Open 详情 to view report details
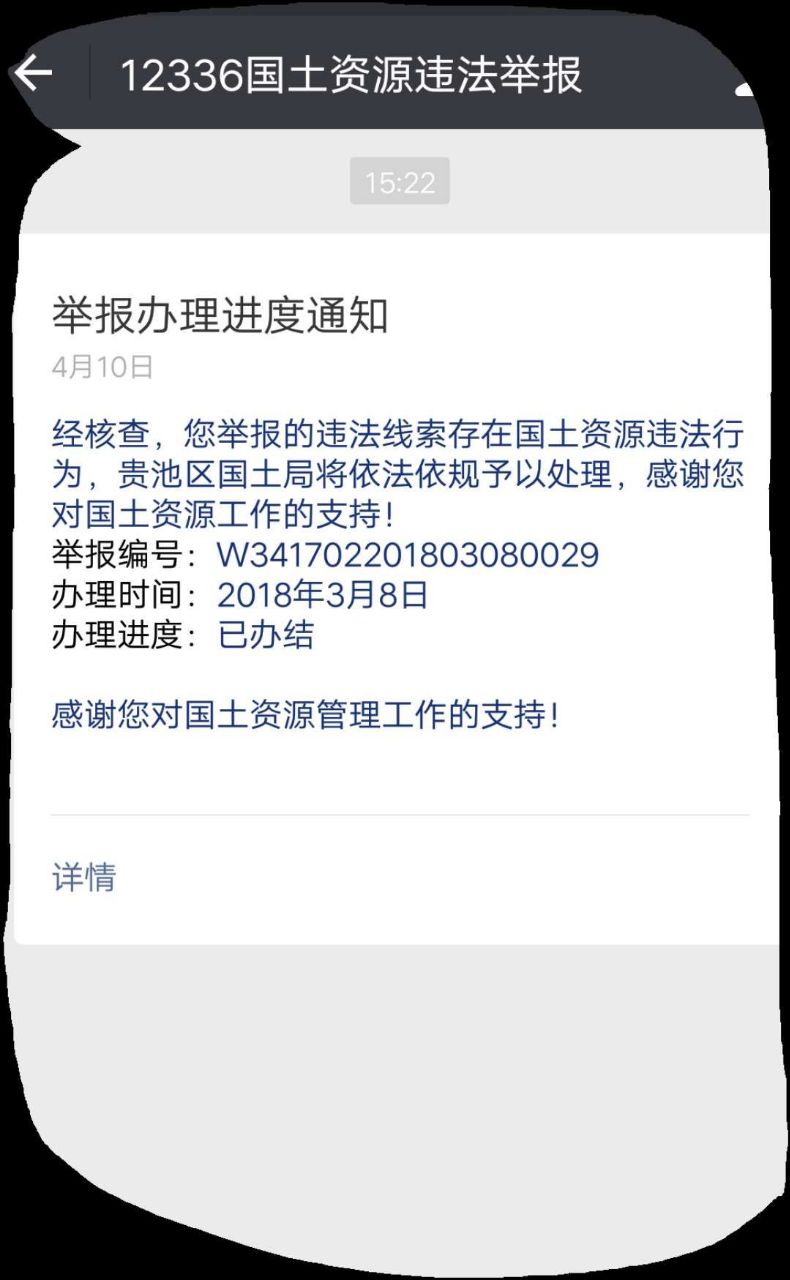Image resolution: width=790 pixels, height=1280 pixels. click(84, 877)
